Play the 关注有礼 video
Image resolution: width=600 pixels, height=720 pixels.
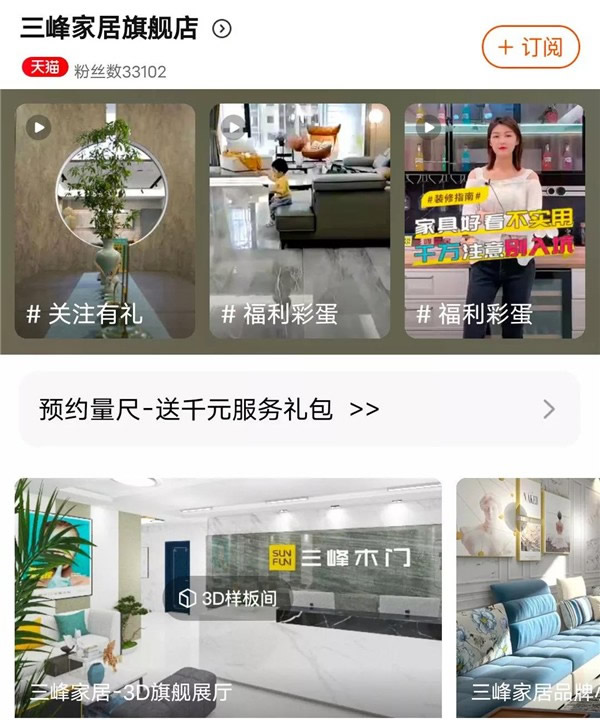[105, 220]
